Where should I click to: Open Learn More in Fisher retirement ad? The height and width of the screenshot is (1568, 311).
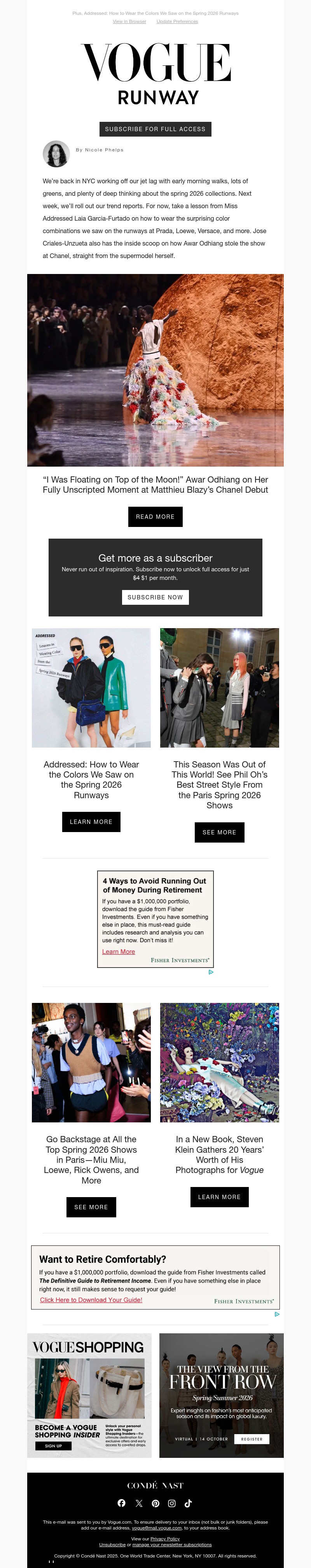coord(119,952)
